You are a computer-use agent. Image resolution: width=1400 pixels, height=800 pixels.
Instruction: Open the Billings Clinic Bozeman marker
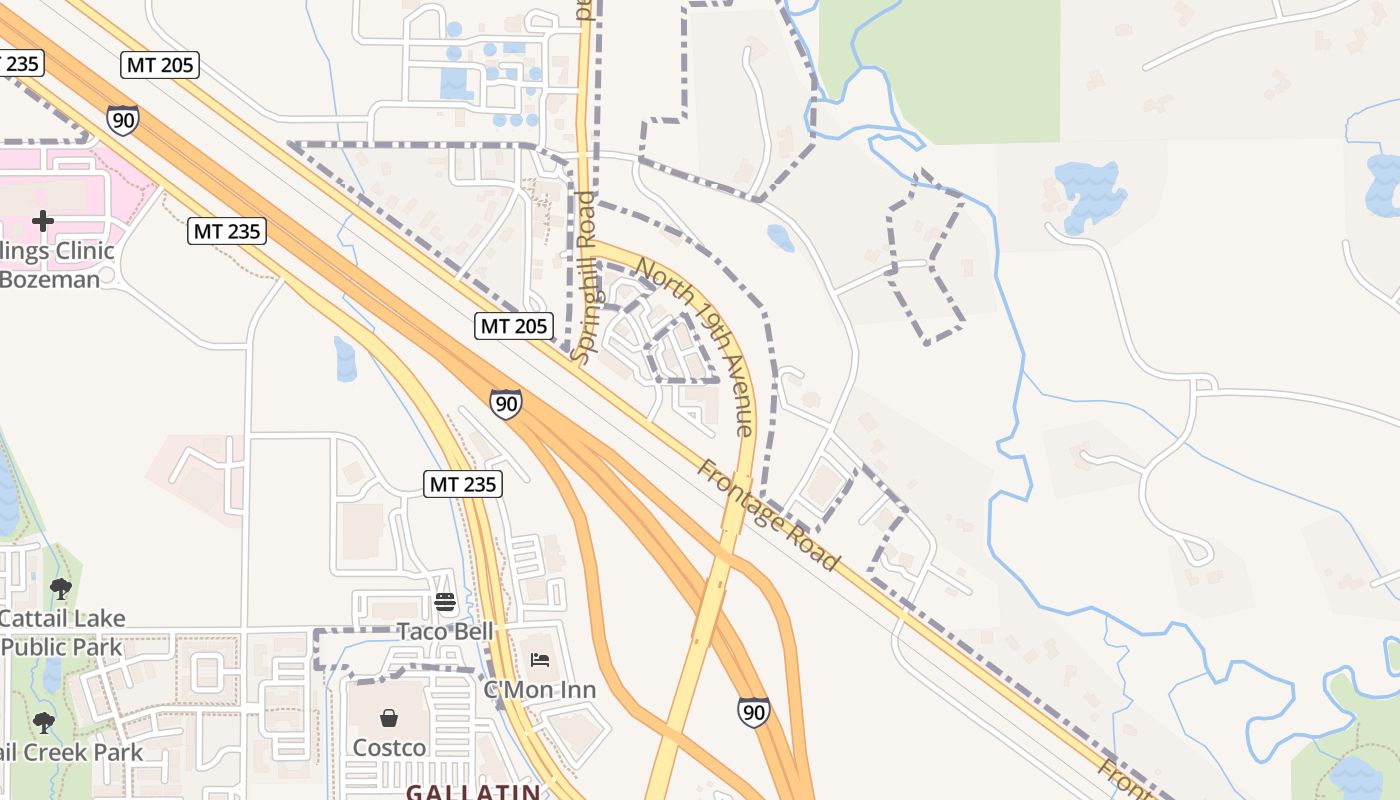[42, 221]
